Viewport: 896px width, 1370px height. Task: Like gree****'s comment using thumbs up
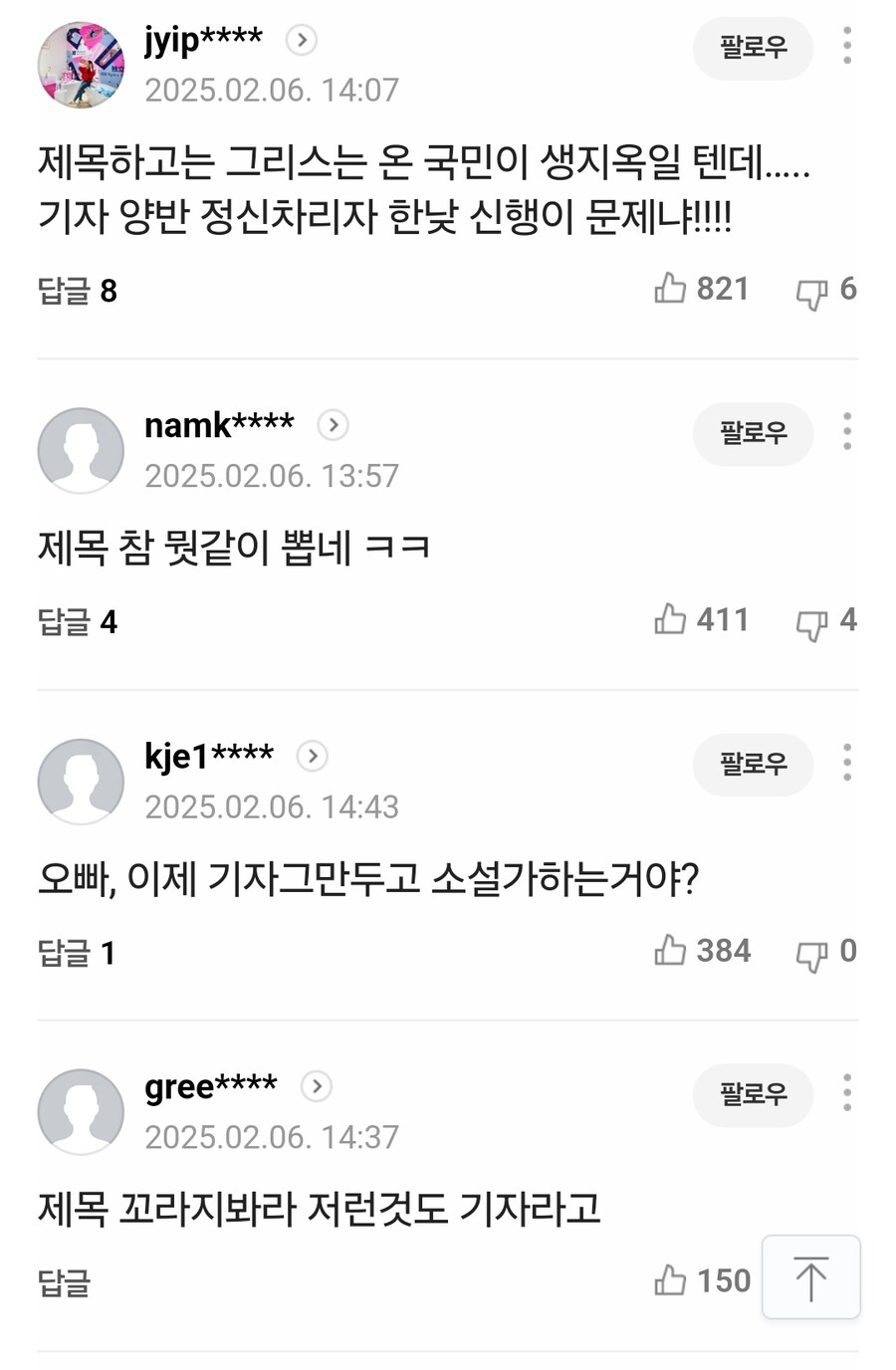(x=670, y=1280)
